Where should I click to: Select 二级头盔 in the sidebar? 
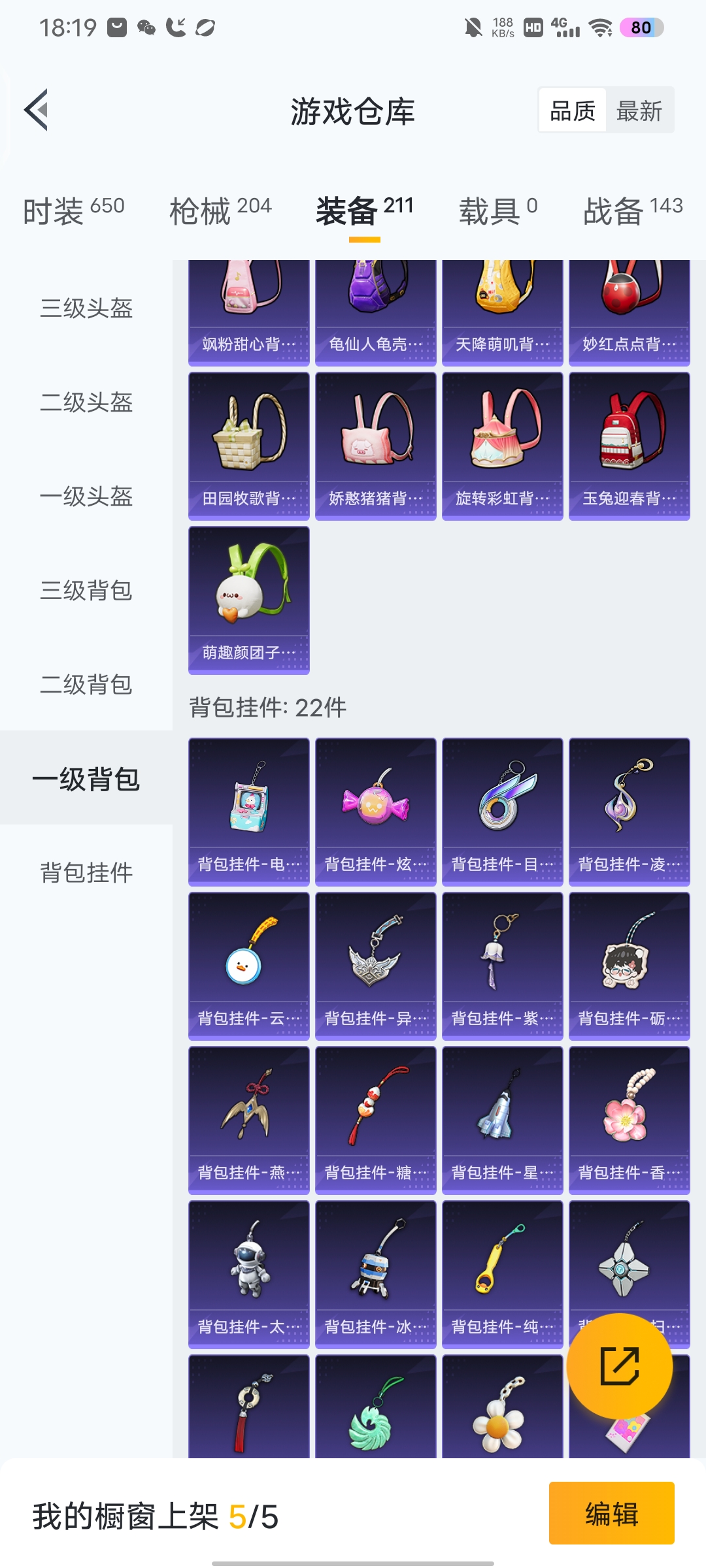pos(86,402)
